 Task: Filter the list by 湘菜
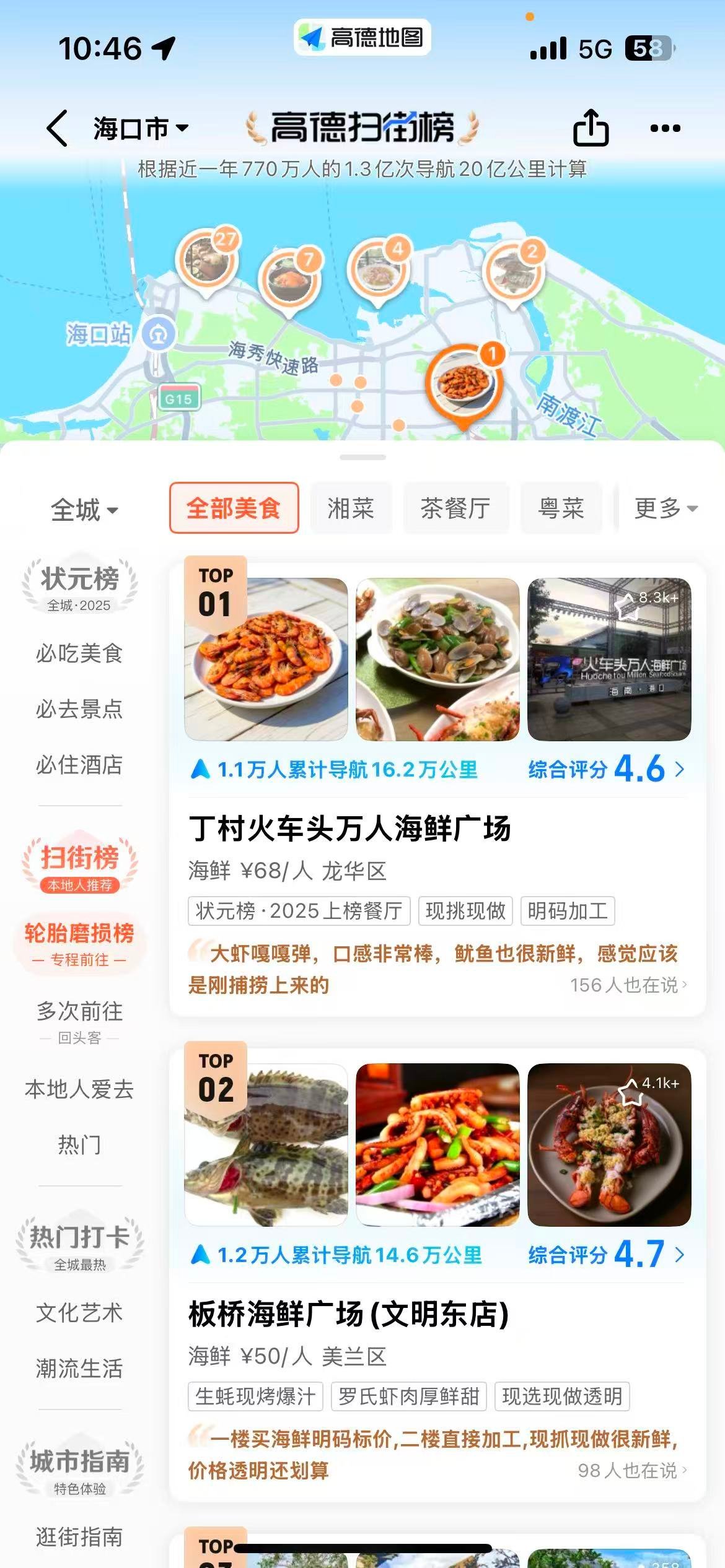click(351, 508)
